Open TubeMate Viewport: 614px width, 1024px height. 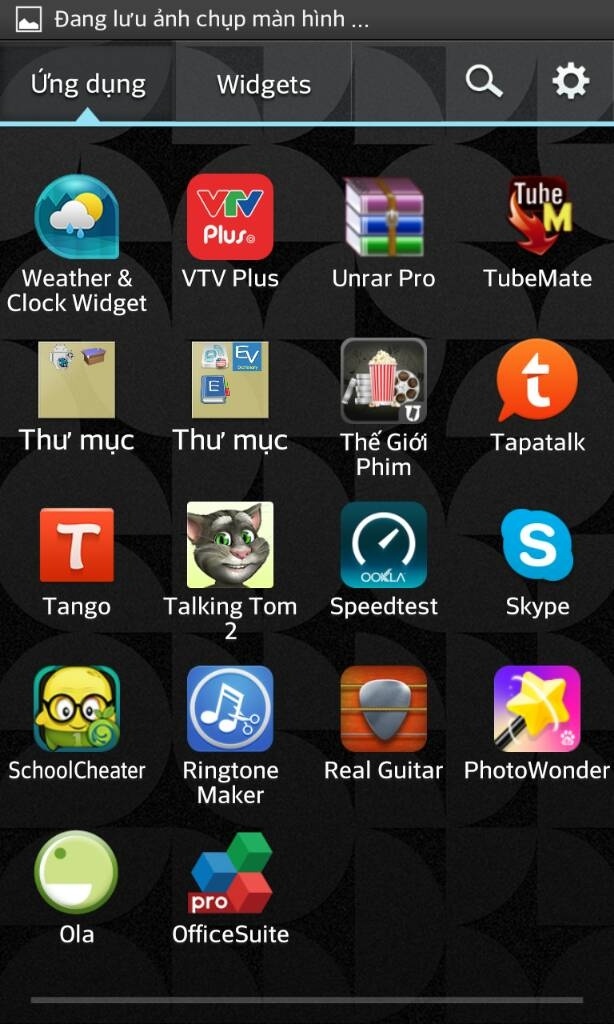point(538,217)
